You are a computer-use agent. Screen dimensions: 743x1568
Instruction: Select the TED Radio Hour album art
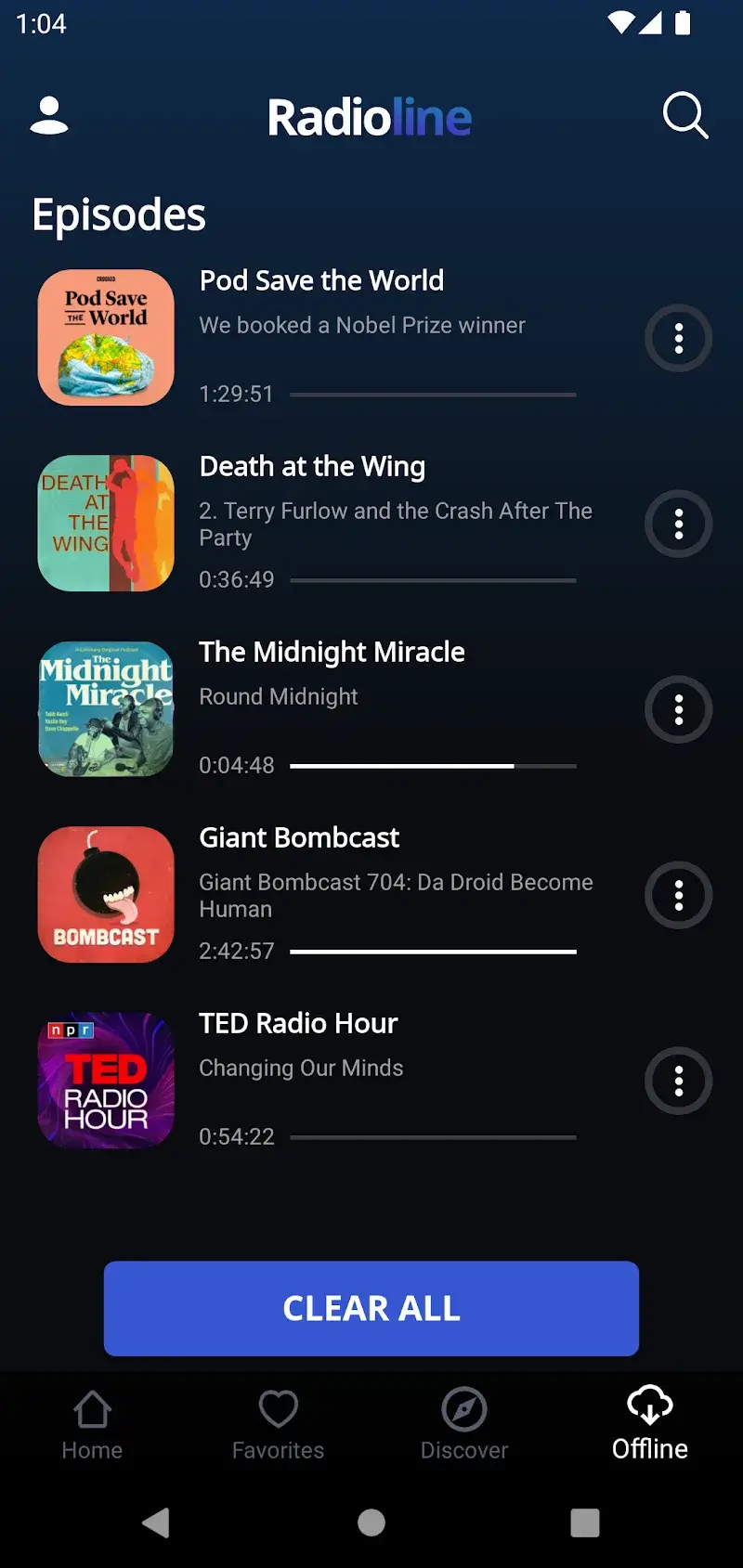pyautogui.click(x=105, y=1081)
